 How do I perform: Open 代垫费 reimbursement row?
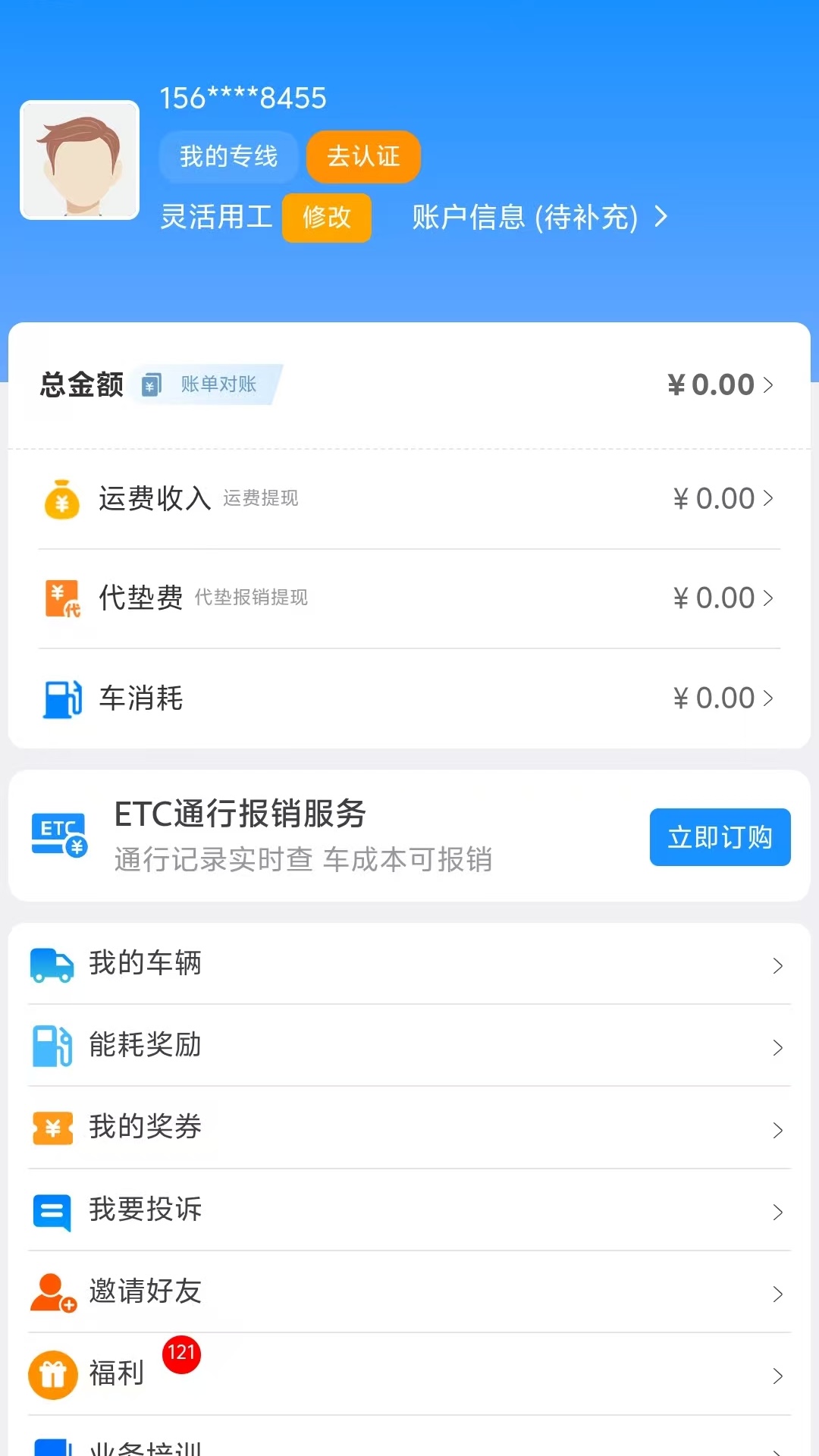pos(409,598)
